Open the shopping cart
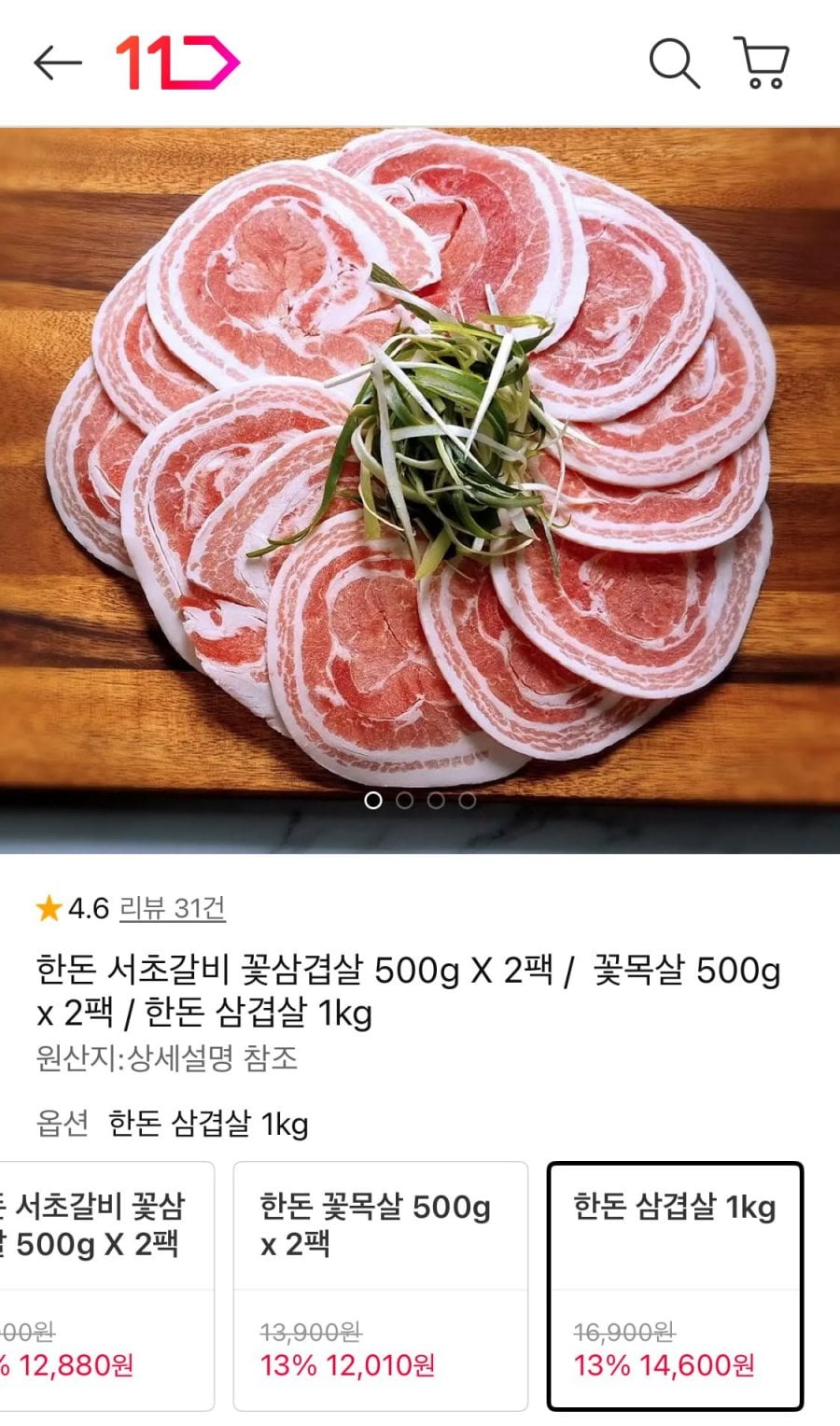The height and width of the screenshot is (1426, 840). [762, 63]
